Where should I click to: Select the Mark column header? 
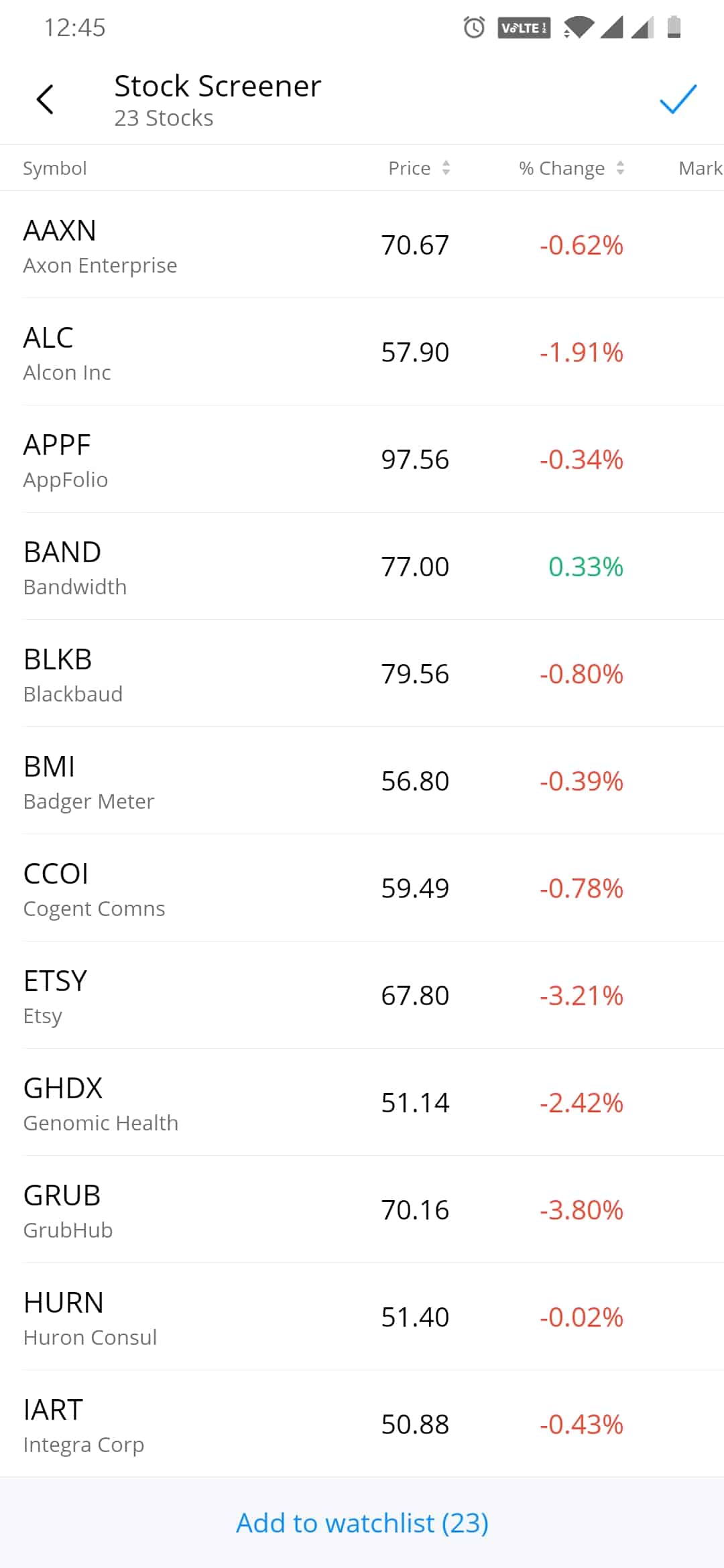[x=700, y=168]
